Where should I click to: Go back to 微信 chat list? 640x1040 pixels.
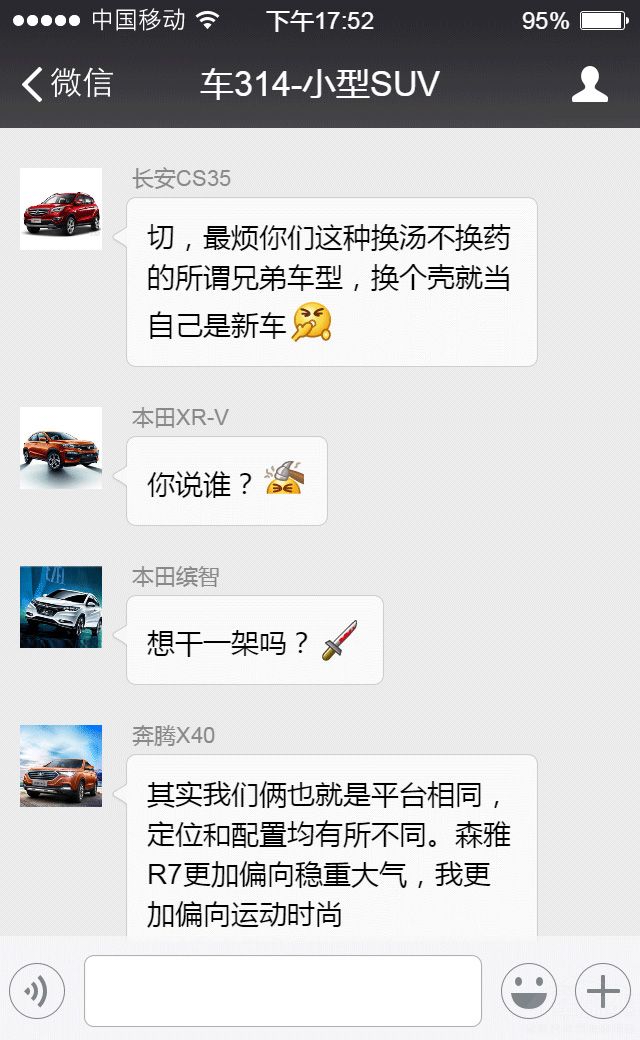(66, 84)
